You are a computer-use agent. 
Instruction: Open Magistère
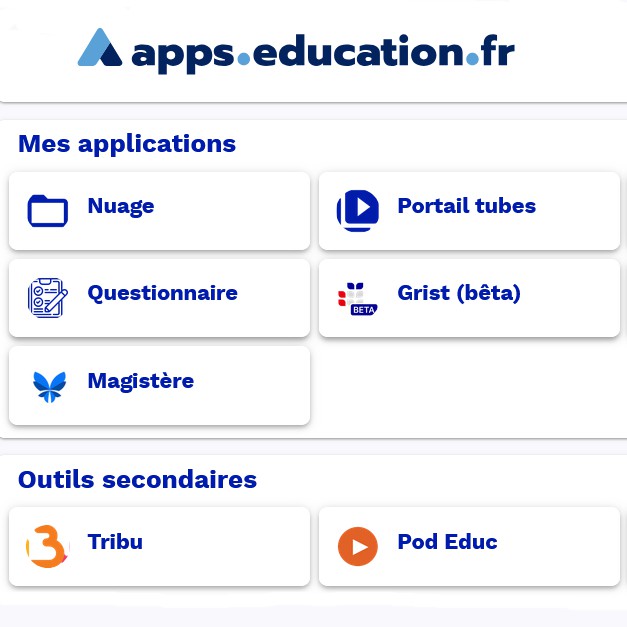point(159,385)
